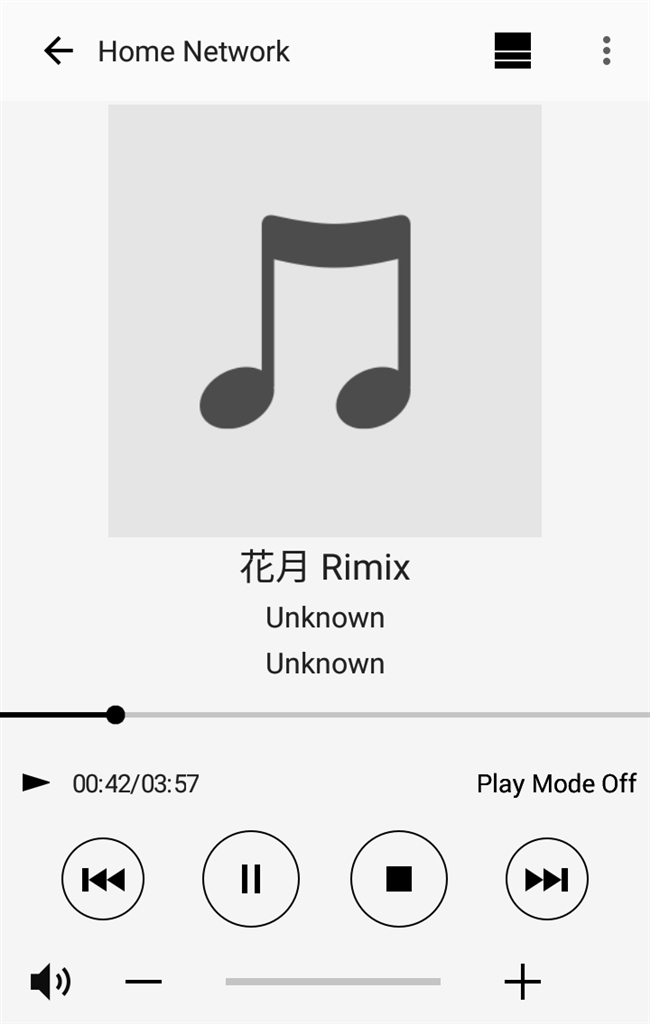Open the overflow menu

click(606, 51)
